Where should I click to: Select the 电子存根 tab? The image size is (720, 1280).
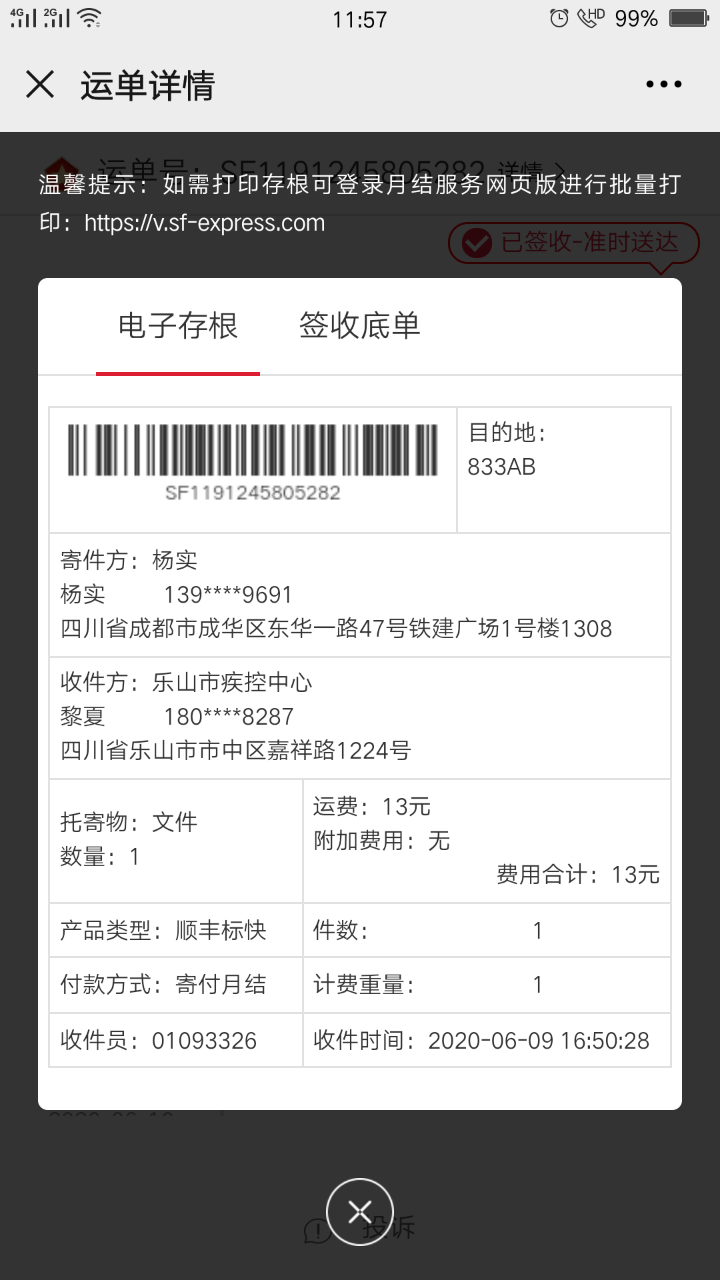[178, 326]
